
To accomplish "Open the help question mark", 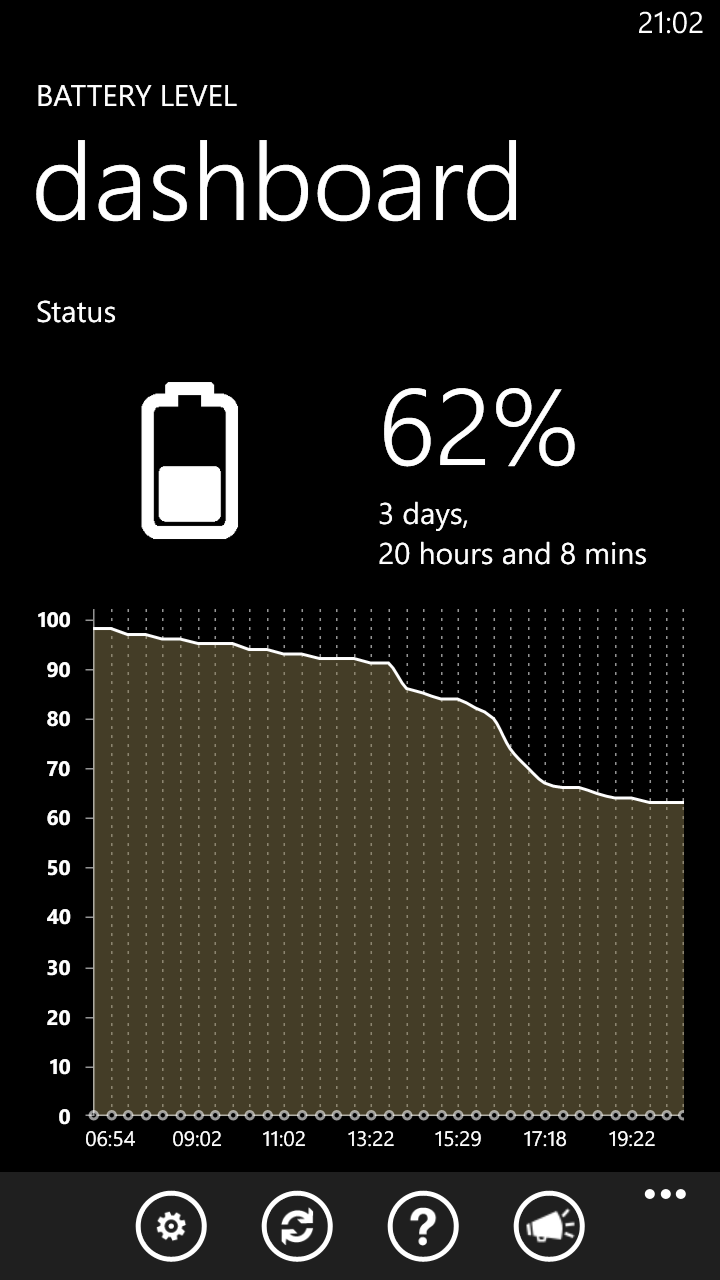I will pyautogui.click(x=423, y=1226).
